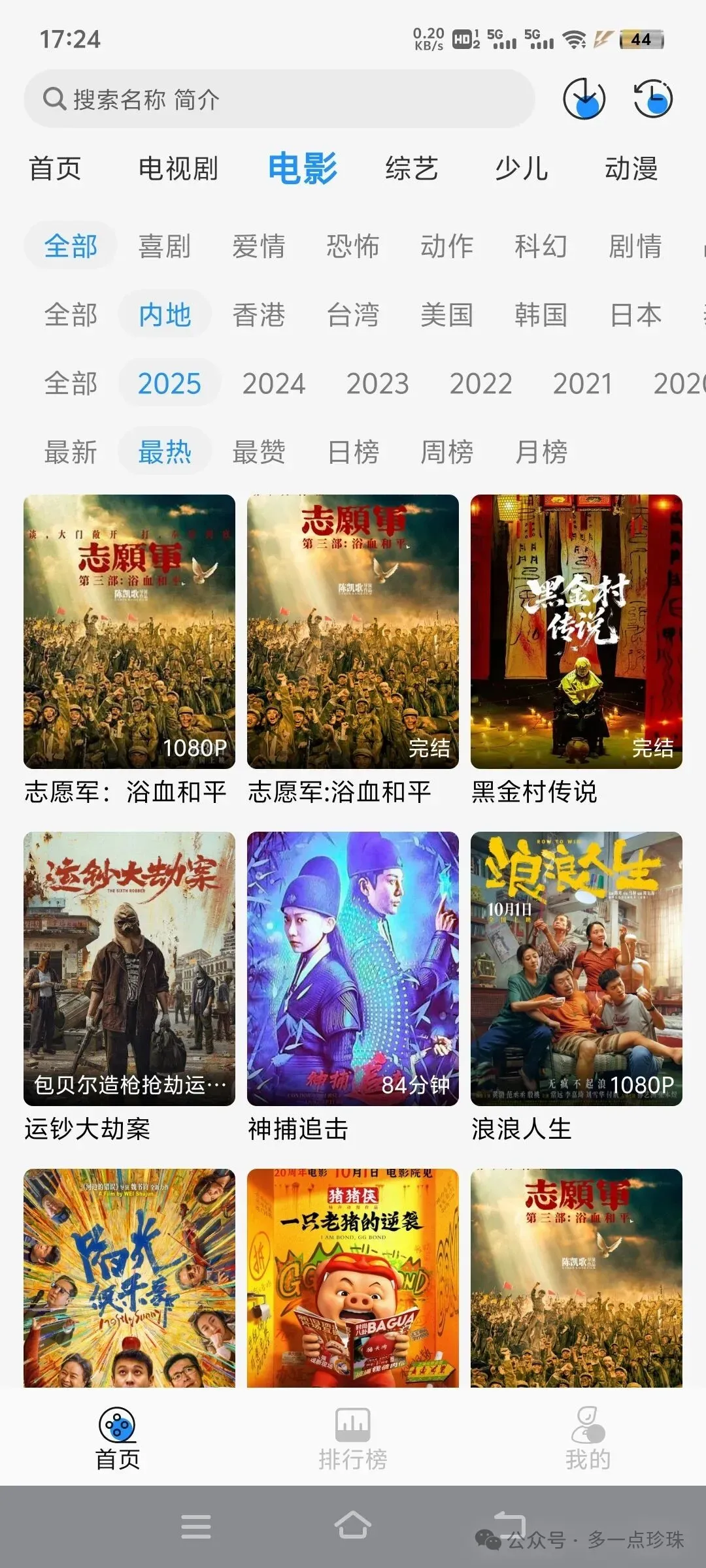This screenshot has height=1568, width=706.
Task: Tap the system home button
Action: [x=353, y=1526]
